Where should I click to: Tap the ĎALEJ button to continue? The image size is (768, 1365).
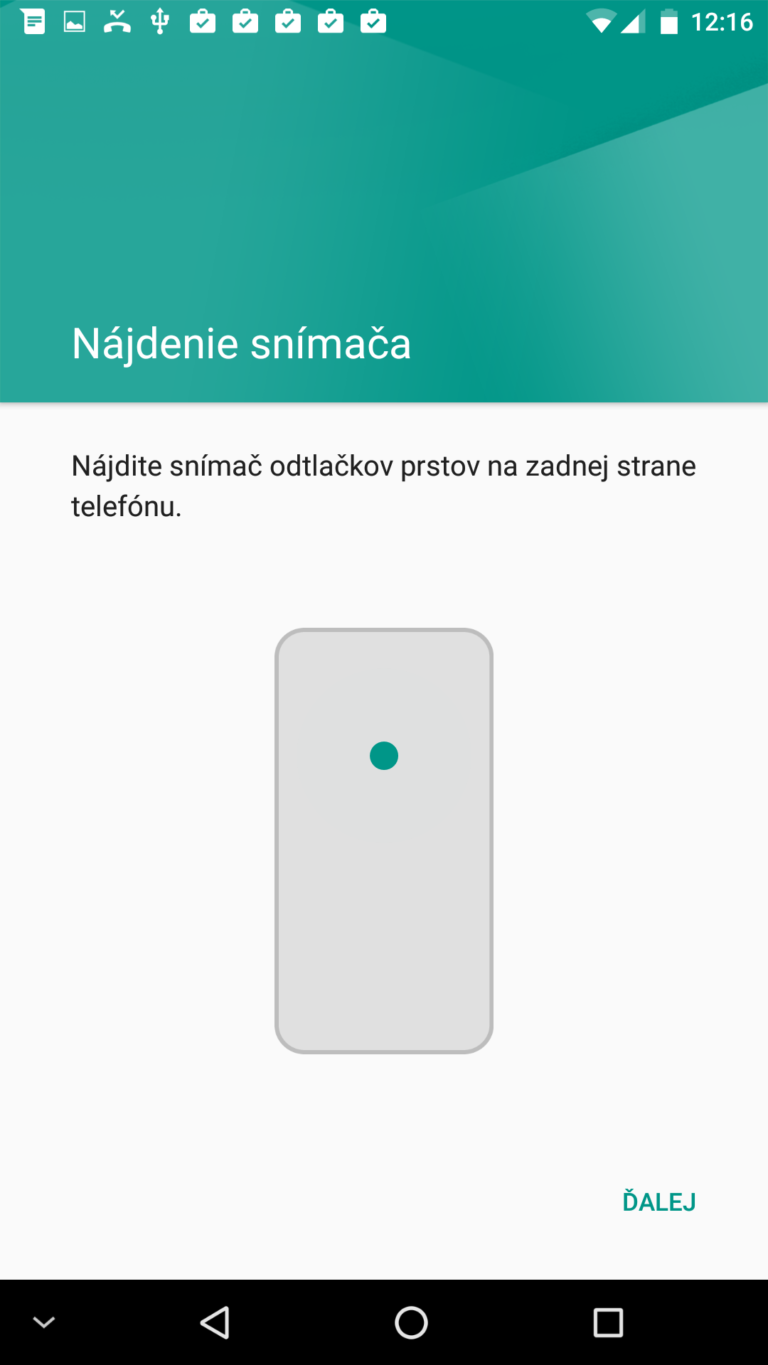(x=659, y=1201)
